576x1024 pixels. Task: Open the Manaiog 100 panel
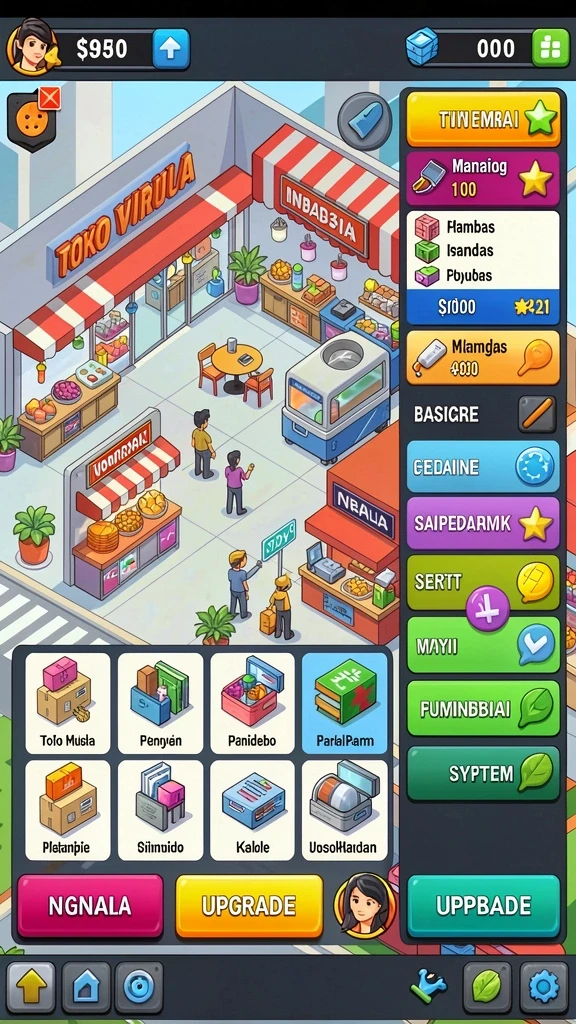(483, 178)
